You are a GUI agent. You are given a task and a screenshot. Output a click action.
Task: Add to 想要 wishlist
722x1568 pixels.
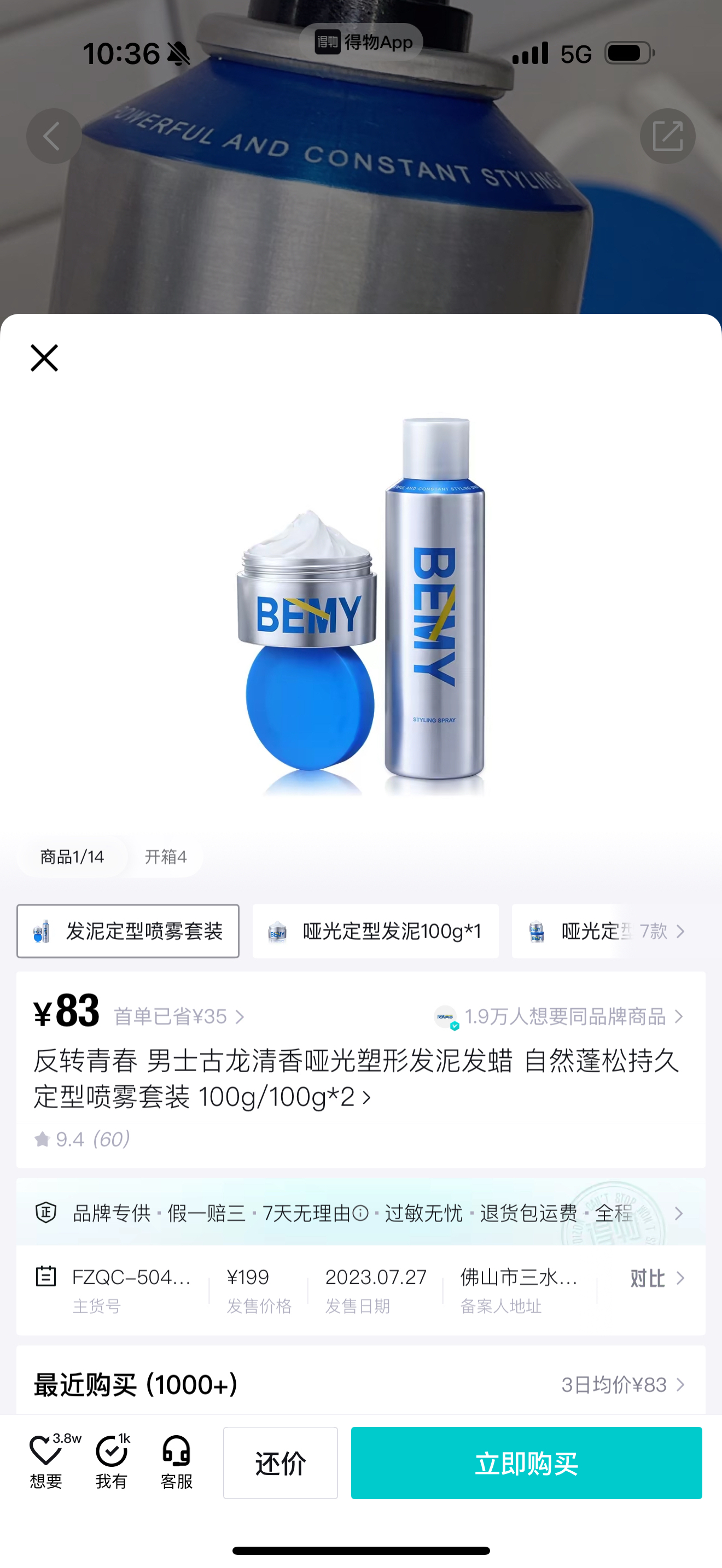pyautogui.click(x=46, y=1462)
